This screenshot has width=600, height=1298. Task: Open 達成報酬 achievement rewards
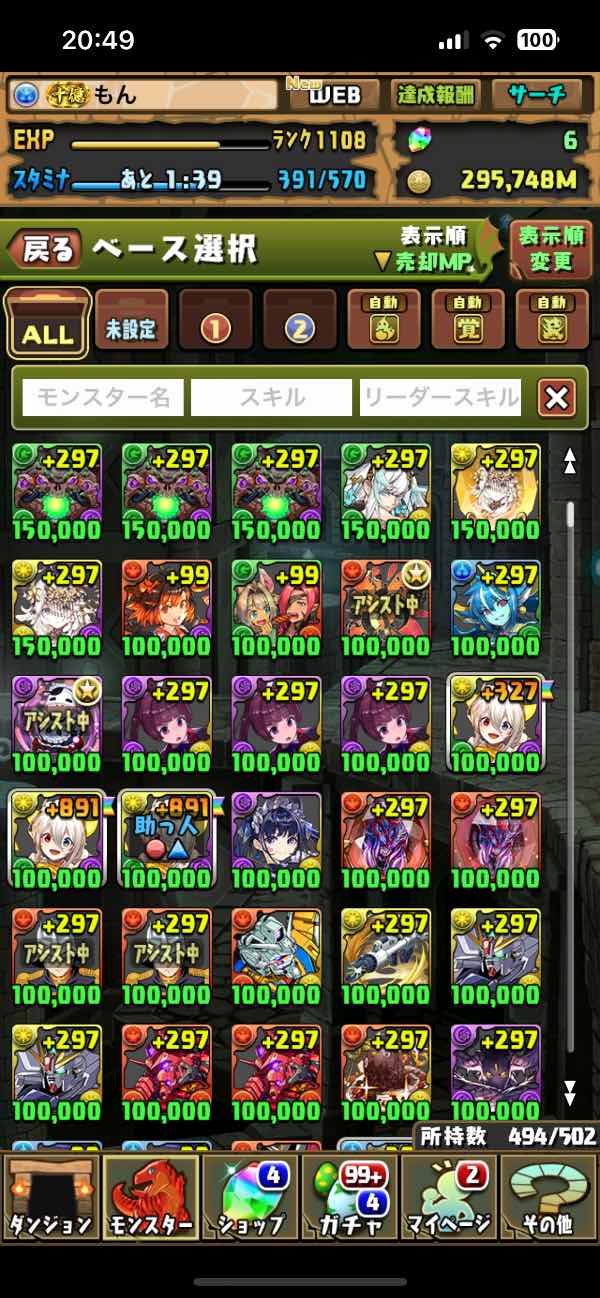pos(435,95)
